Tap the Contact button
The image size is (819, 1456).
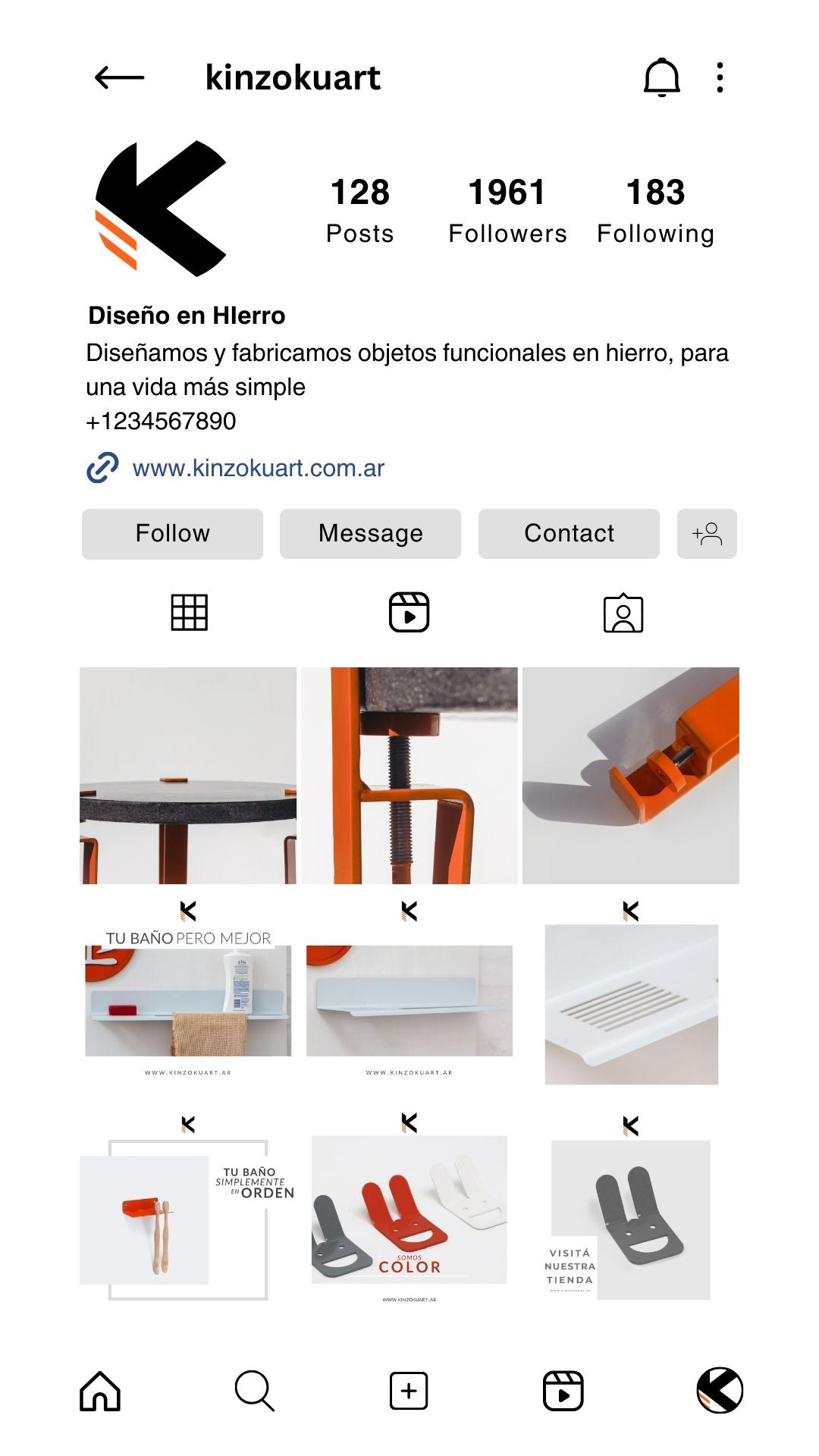tap(569, 534)
